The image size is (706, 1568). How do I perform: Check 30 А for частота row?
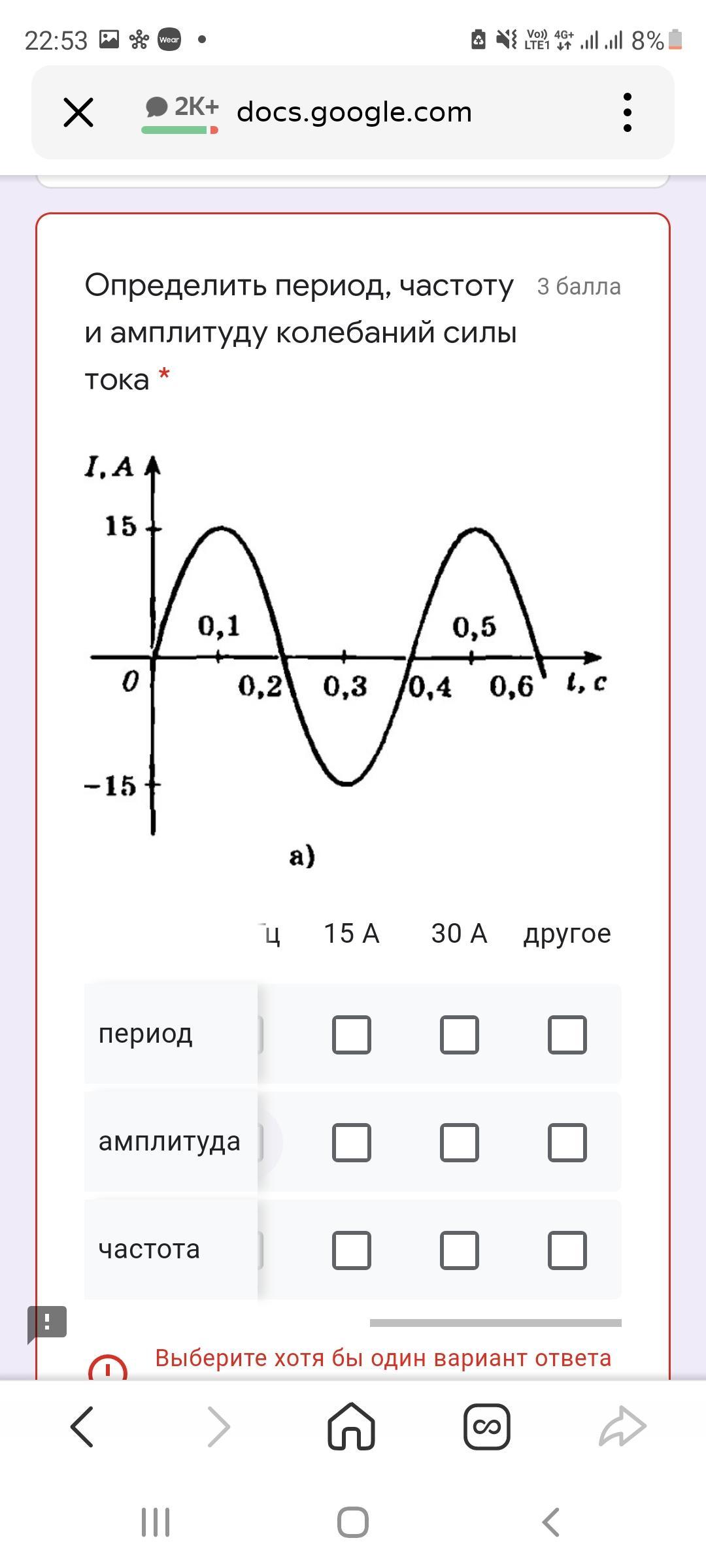coord(460,1250)
